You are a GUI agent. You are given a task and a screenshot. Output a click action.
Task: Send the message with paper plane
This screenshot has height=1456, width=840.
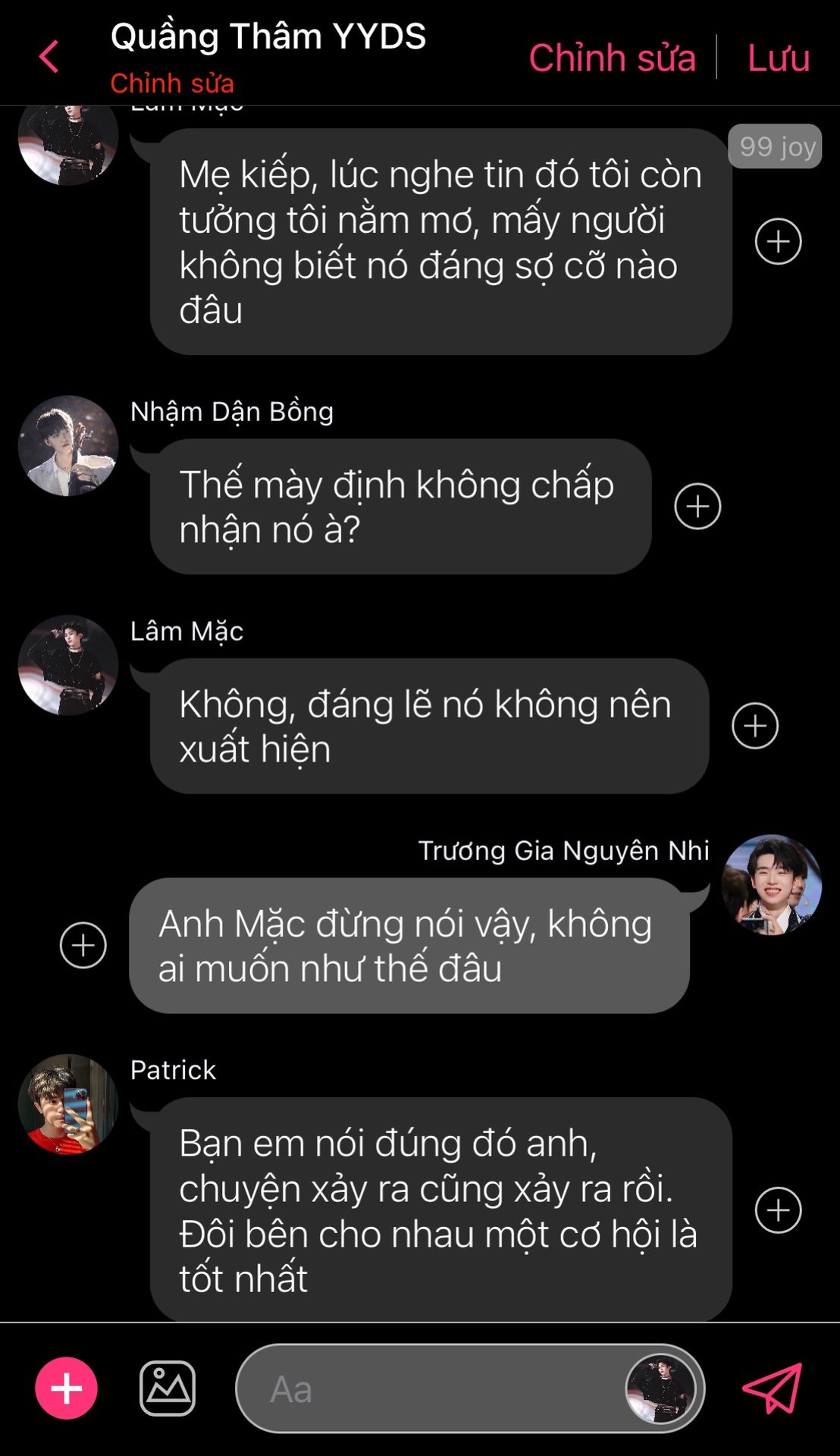[773, 1388]
